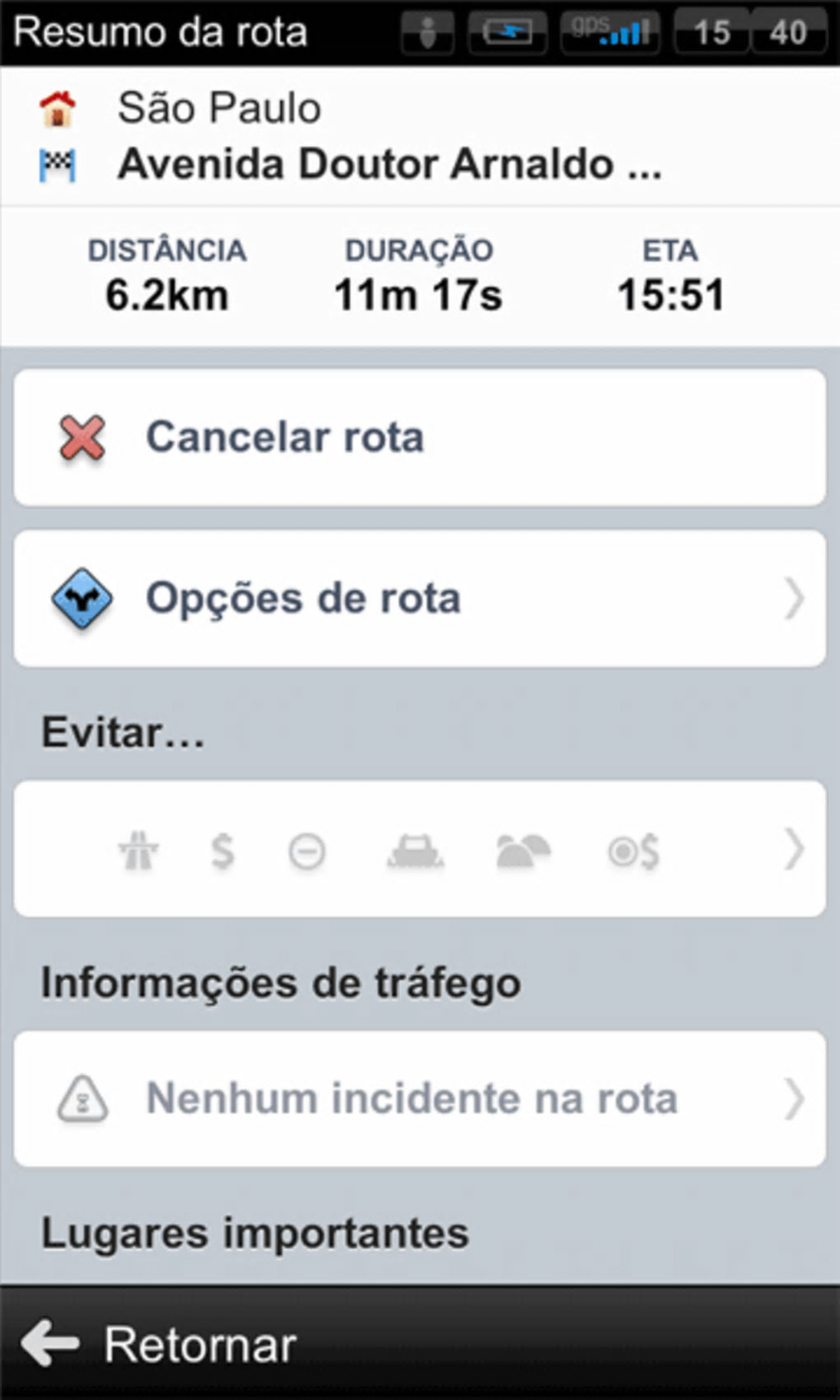Cancel the current route
Viewport: 840px width, 1400px height.
(x=418, y=437)
